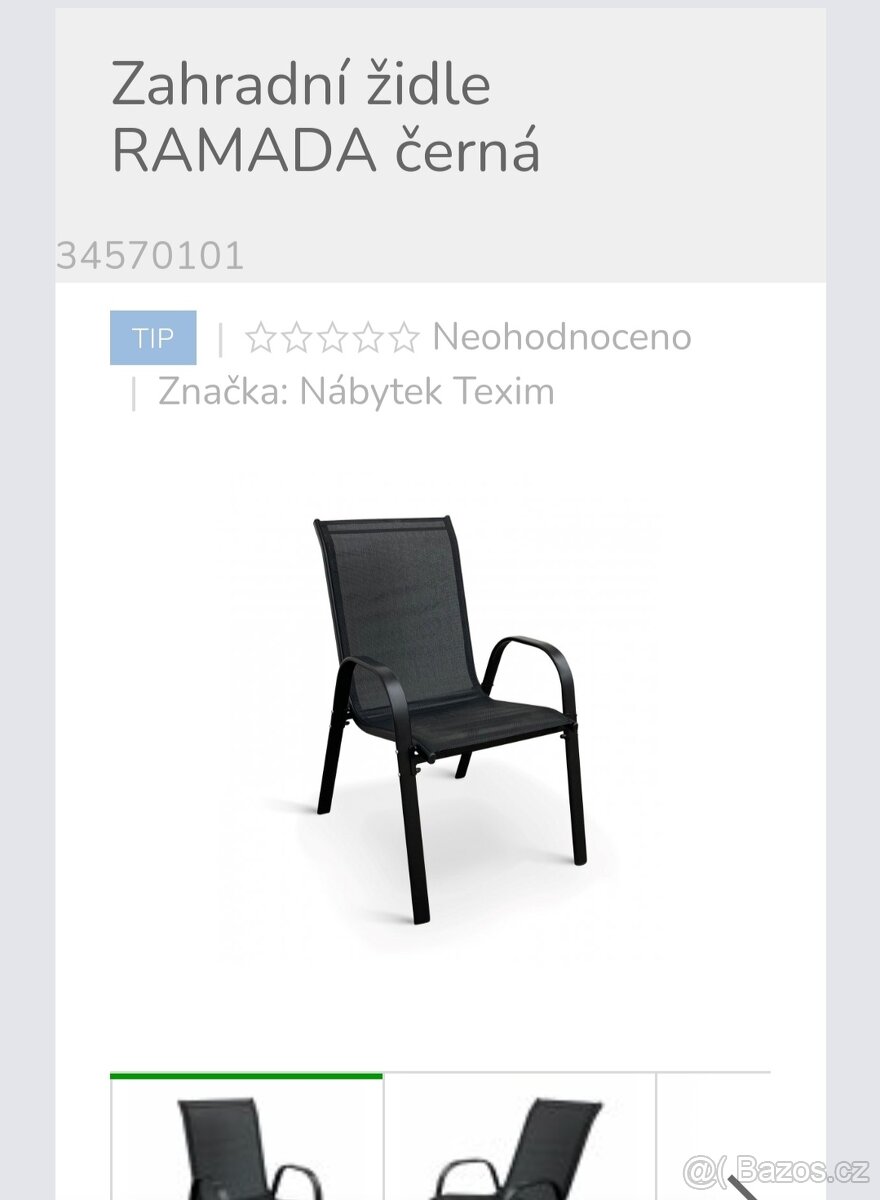Select the first chair gallery thumbnail

(x=246, y=1140)
